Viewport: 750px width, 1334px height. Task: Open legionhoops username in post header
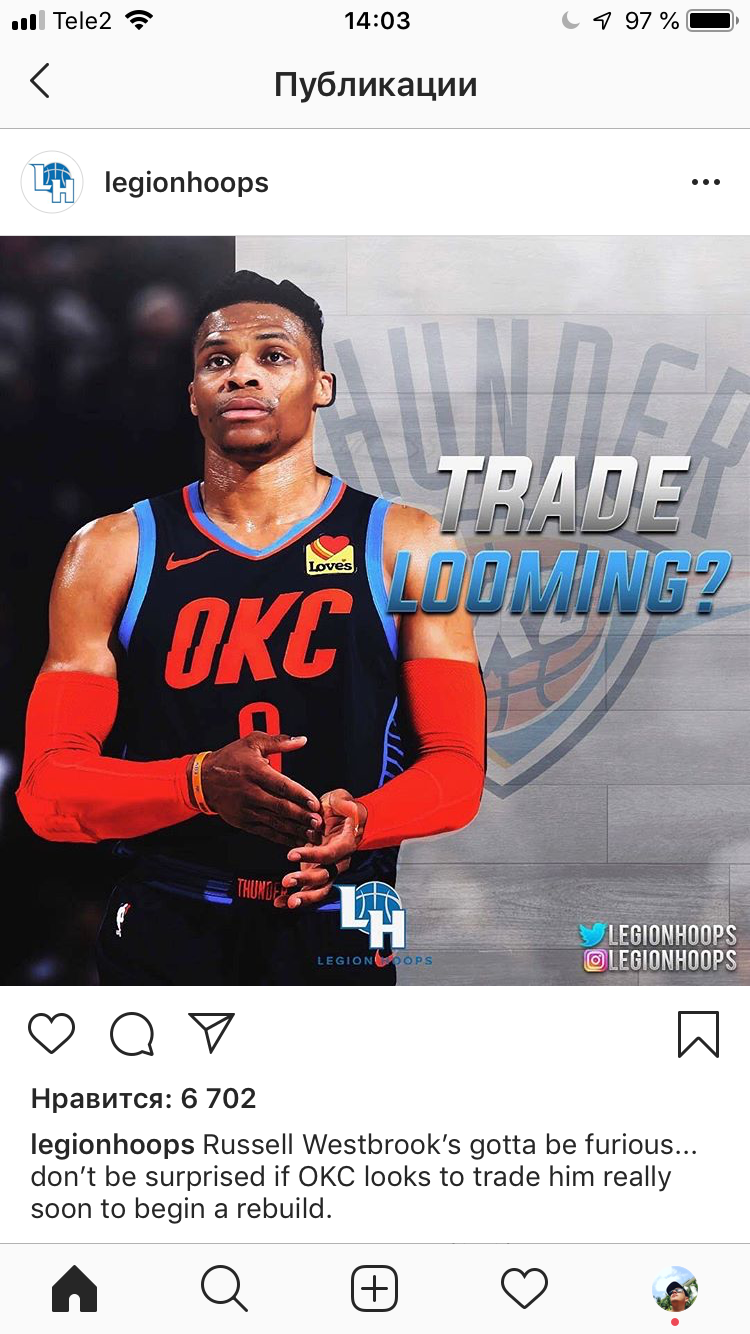coord(187,183)
